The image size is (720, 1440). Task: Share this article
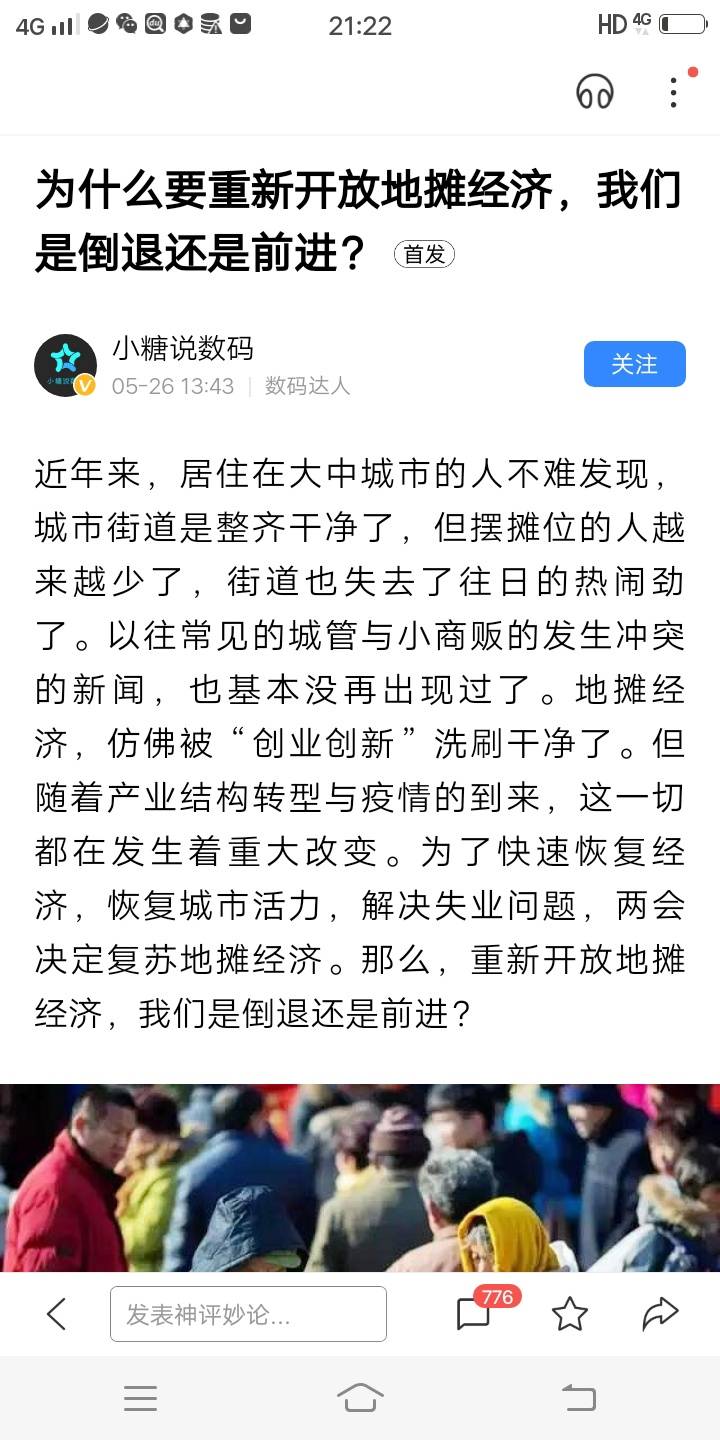pos(660,1314)
